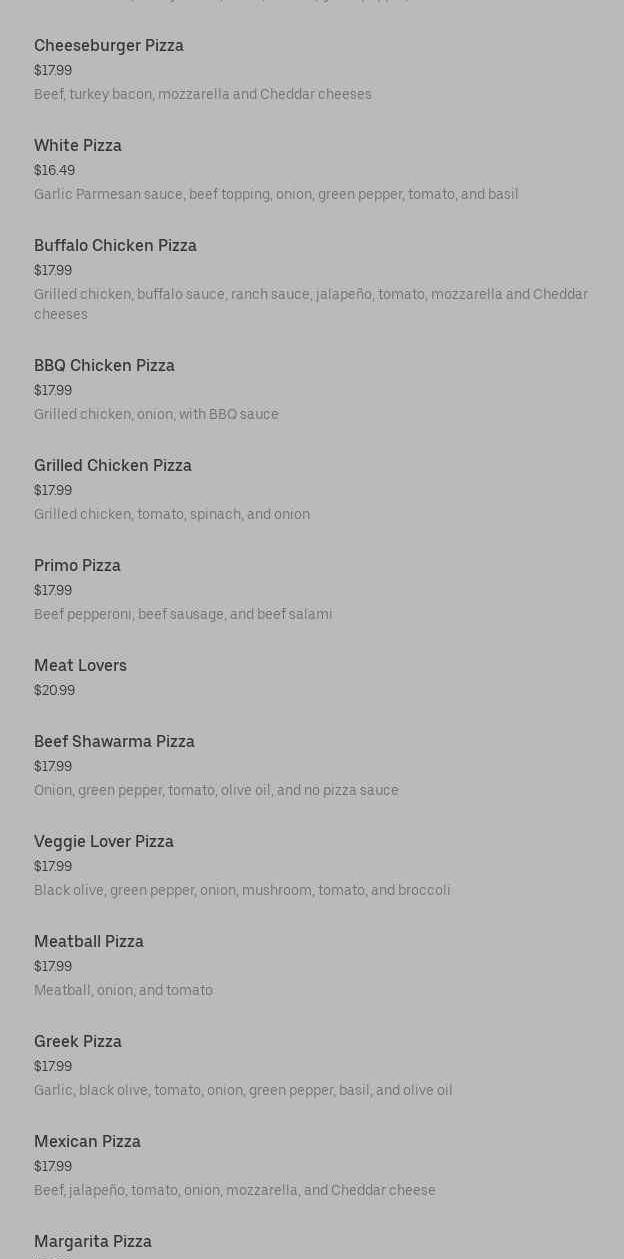Tap the Grilled Chicken Pizza item

click(x=113, y=466)
